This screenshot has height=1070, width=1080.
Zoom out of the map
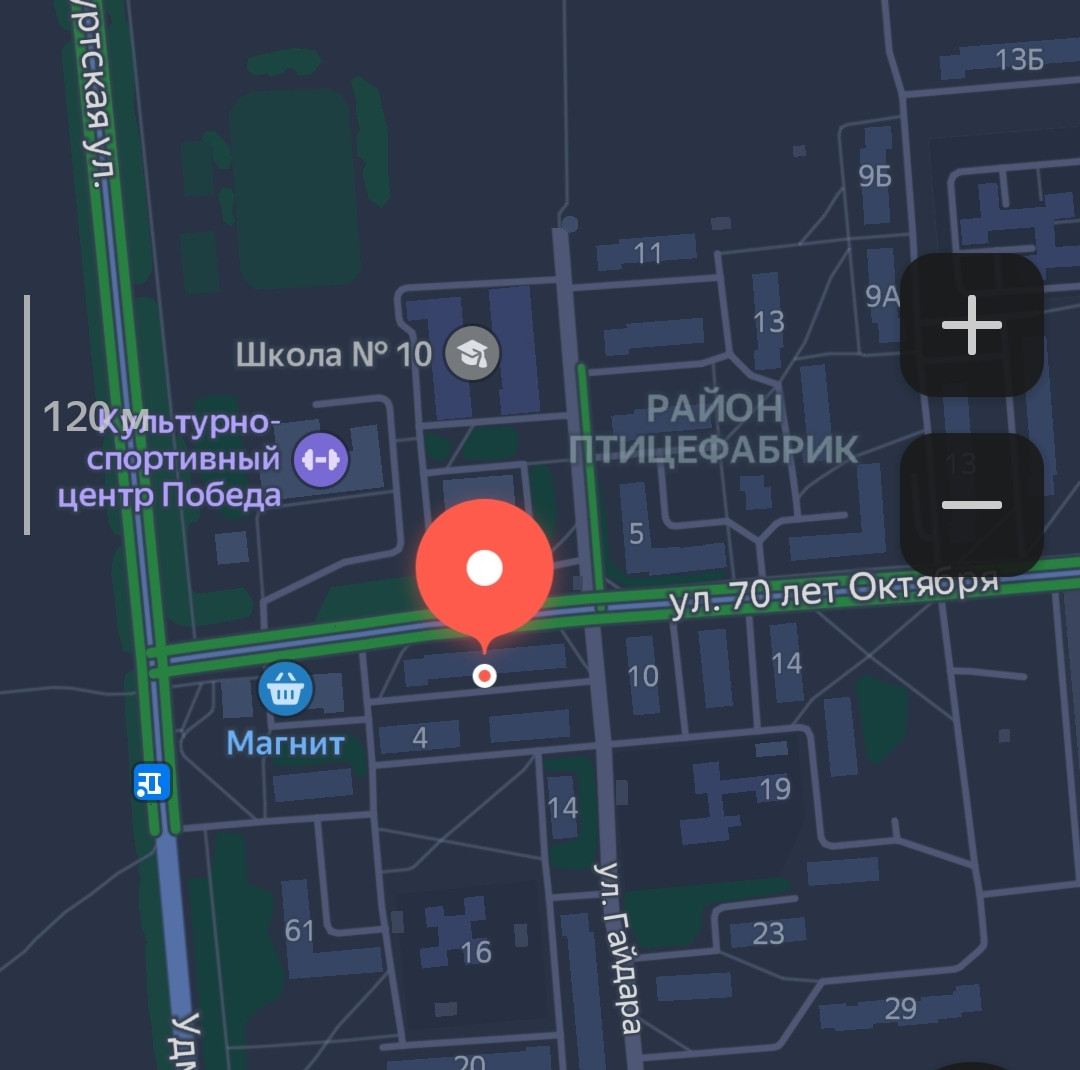(971, 505)
